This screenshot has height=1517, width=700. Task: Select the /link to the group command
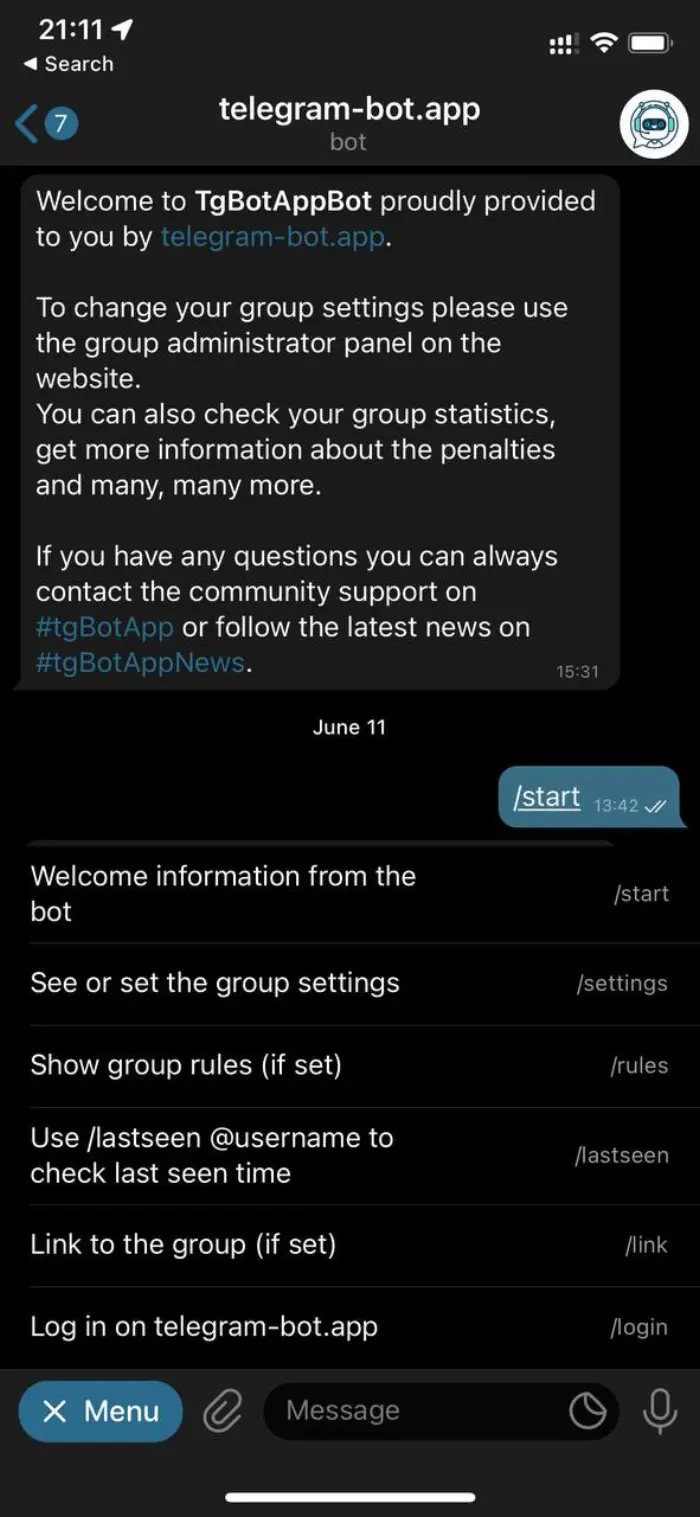click(350, 1245)
